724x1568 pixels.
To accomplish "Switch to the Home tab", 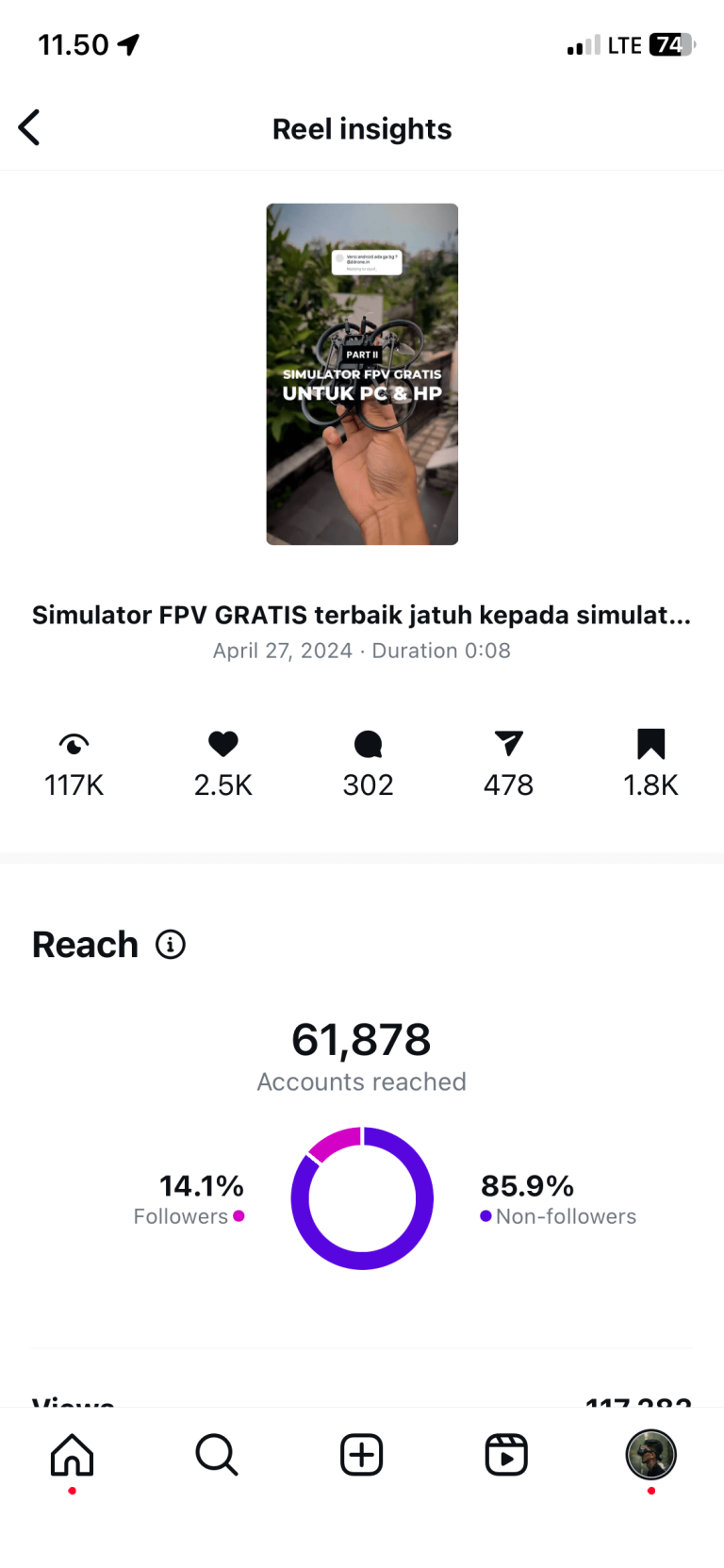I will pyautogui.click(x=73, y=1455).
